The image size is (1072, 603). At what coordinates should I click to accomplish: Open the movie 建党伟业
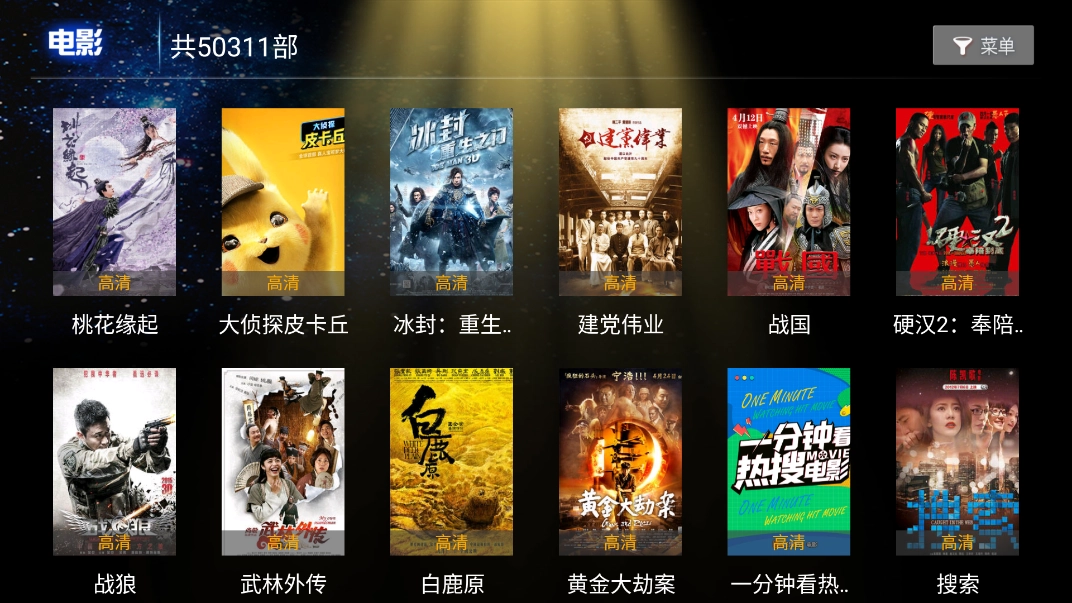click(x=620, y=202)
